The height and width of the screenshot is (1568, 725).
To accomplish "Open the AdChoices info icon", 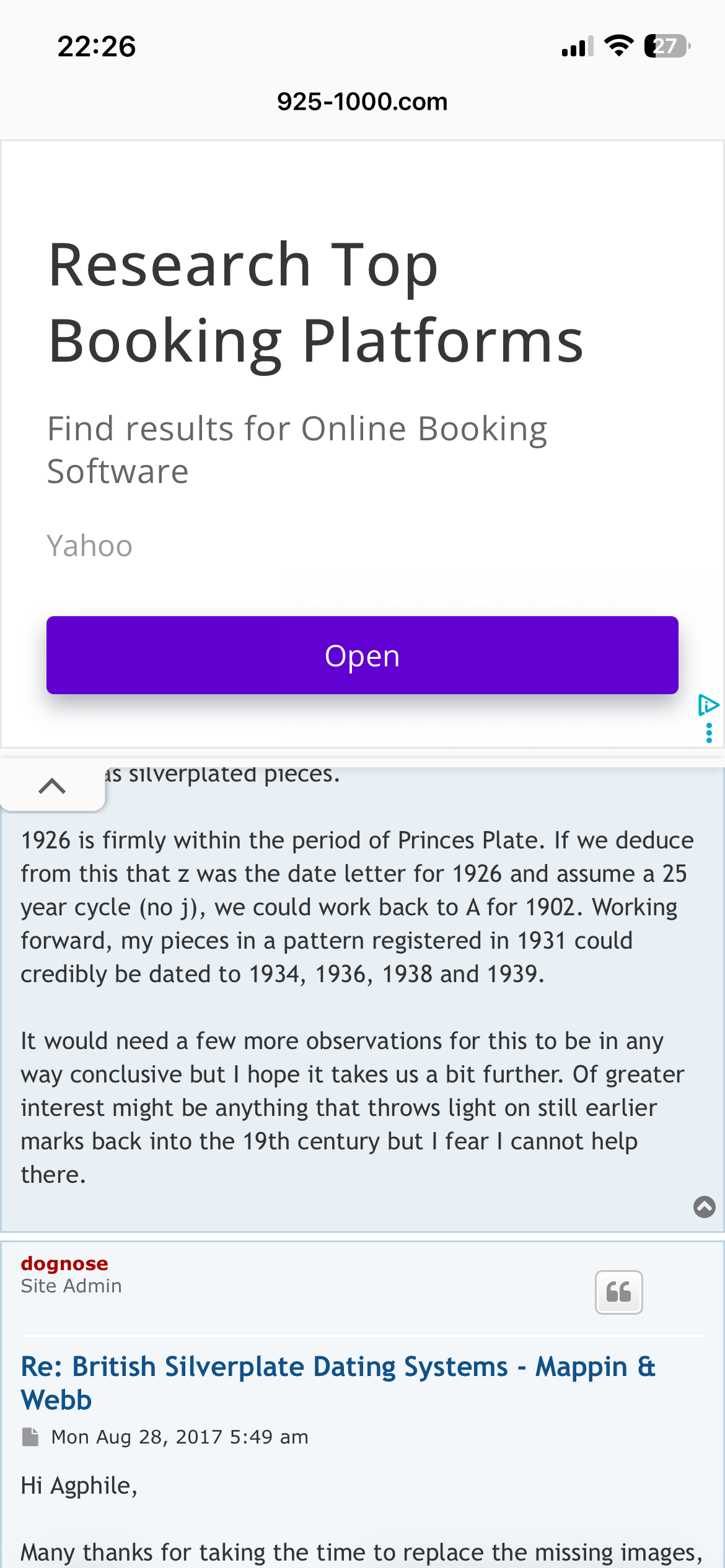I will tap(708, 705).
